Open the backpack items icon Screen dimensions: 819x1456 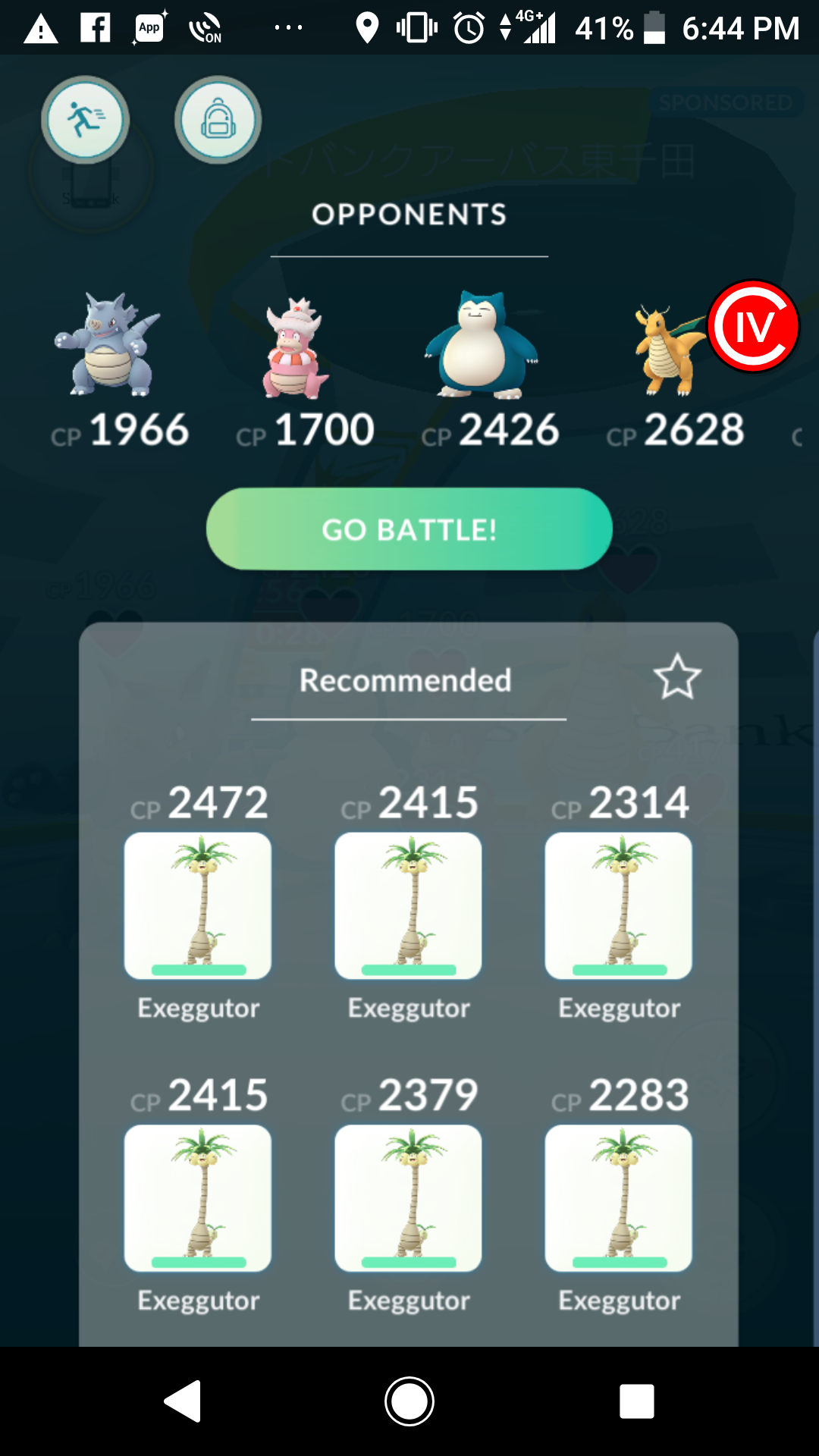click(x=218, y=120)
